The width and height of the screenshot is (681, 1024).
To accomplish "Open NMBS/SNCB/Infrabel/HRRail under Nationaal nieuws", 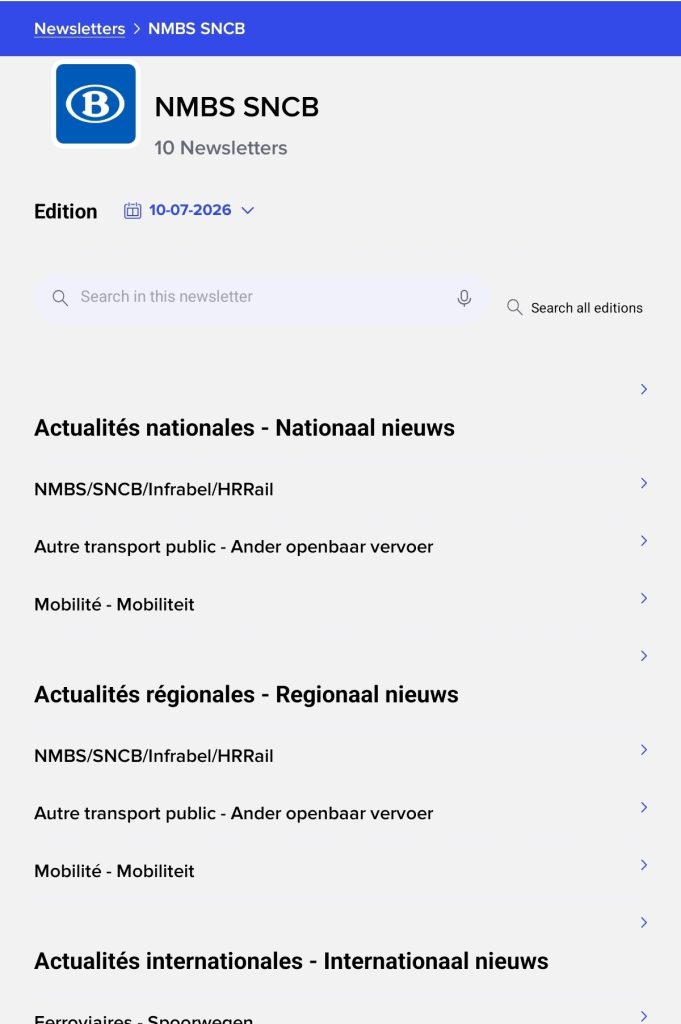I will [340, 488].
